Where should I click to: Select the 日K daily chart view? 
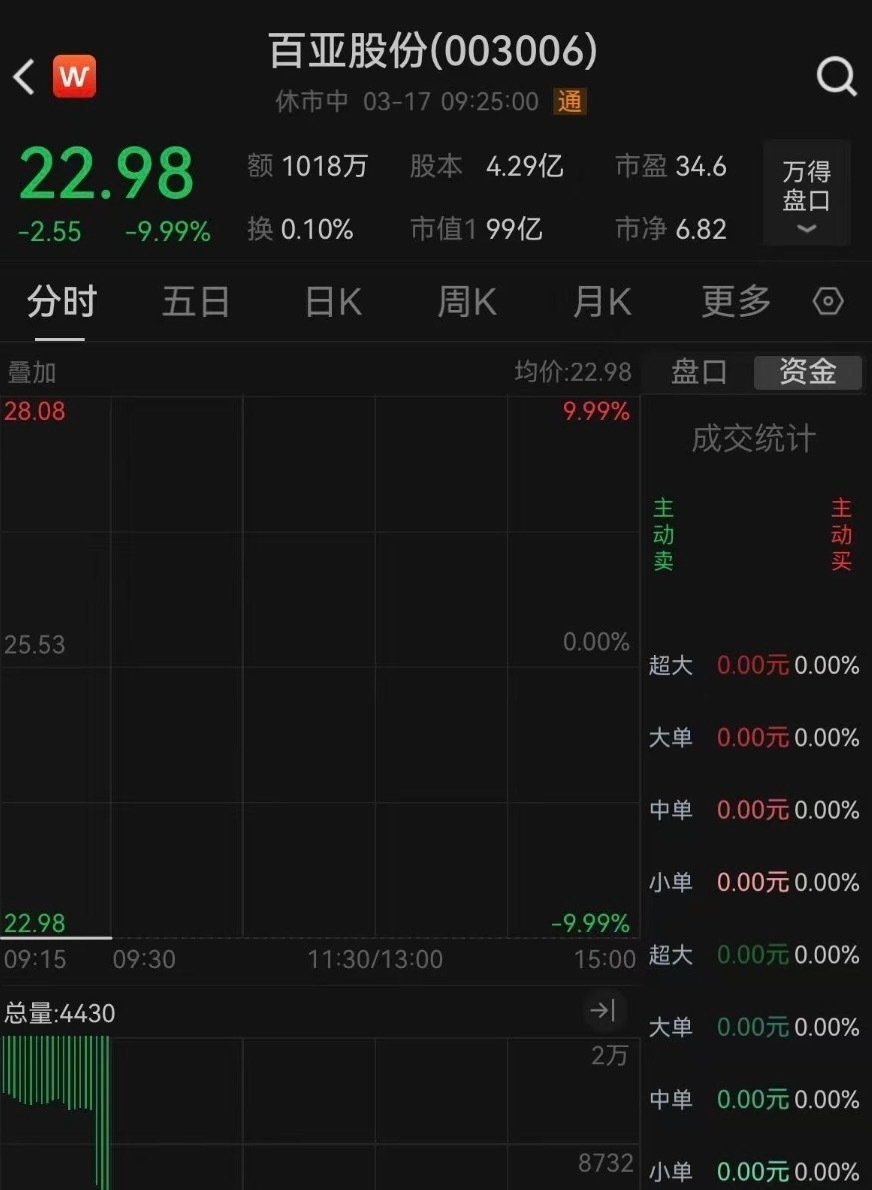(330, 301)
